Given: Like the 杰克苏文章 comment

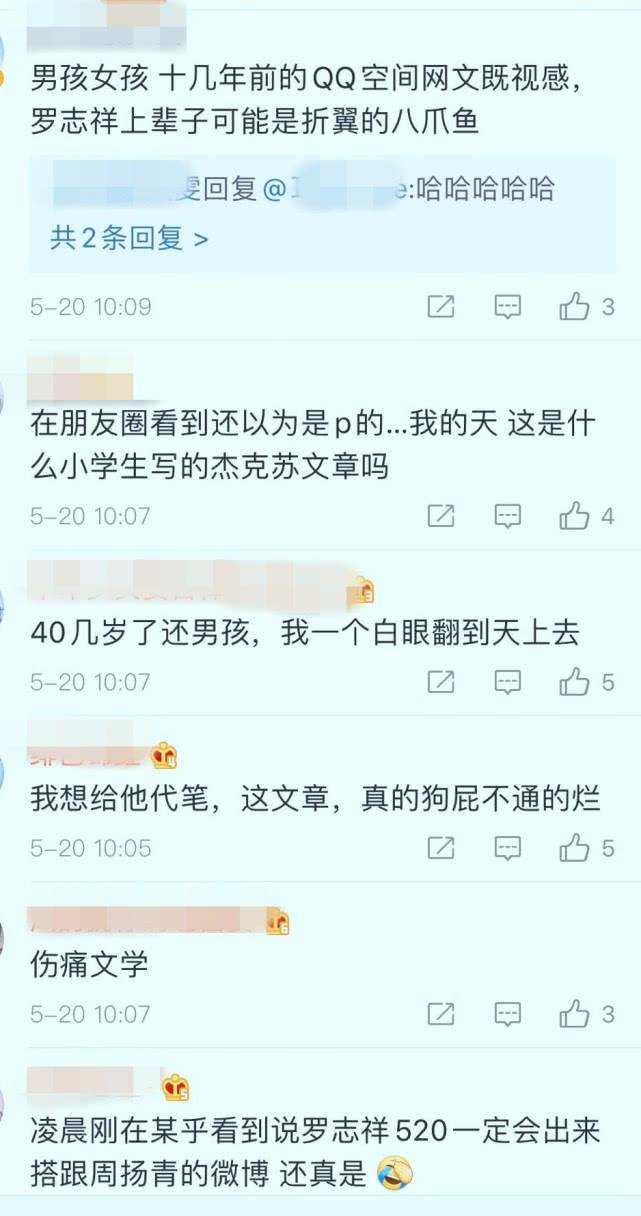Looking at the screenshot, I should click(574, 516).
